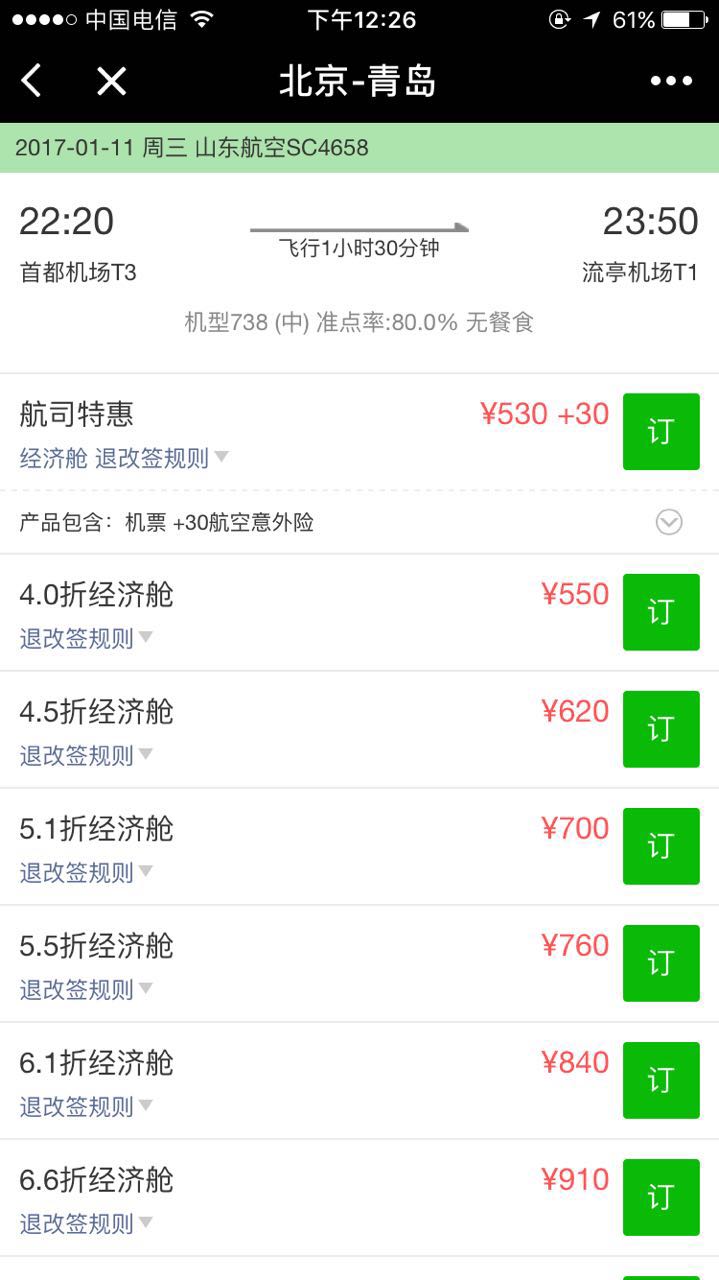
Task: Book the 6.6折经济舱 fare for ¥910
Action: point(660,1197)
